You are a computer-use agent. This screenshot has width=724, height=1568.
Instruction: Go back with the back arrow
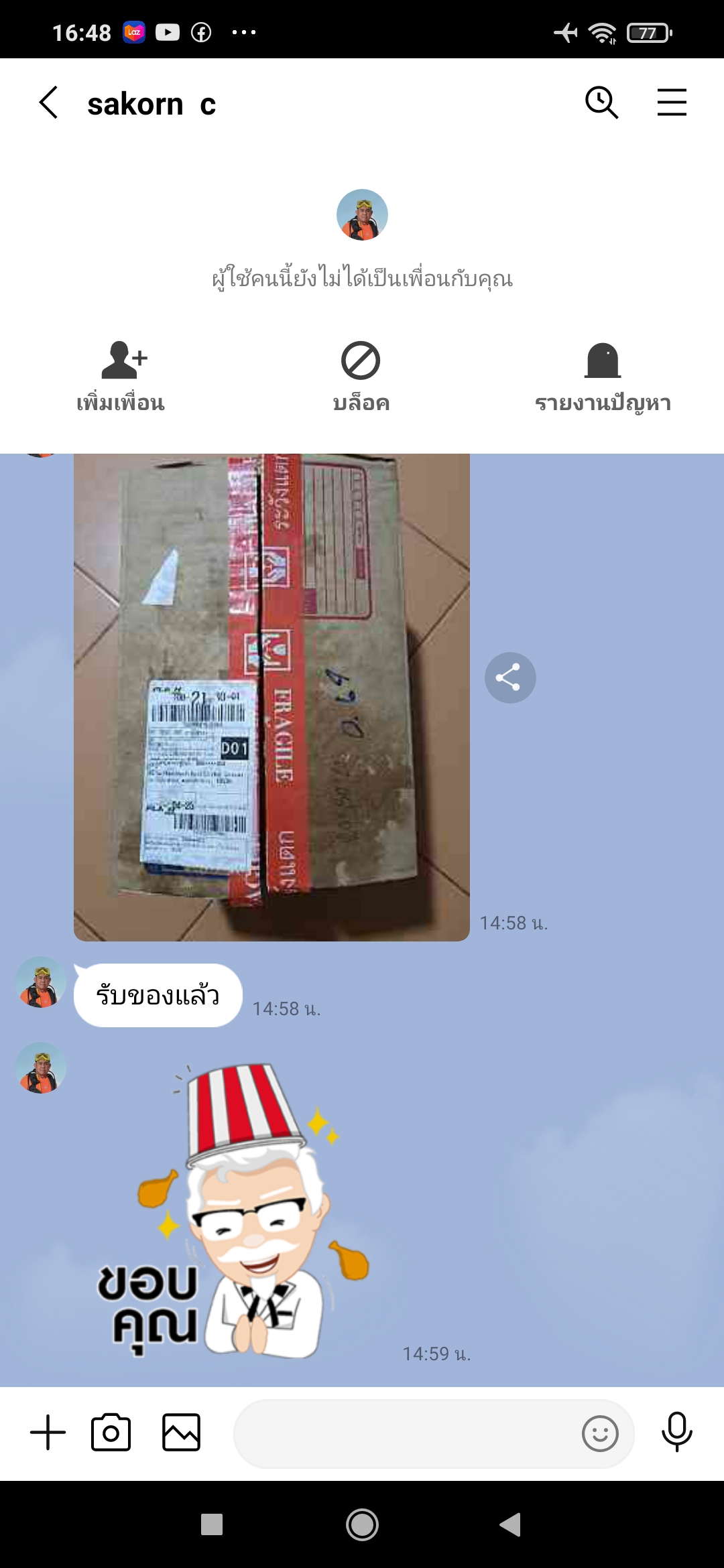[x=48, y=102]
